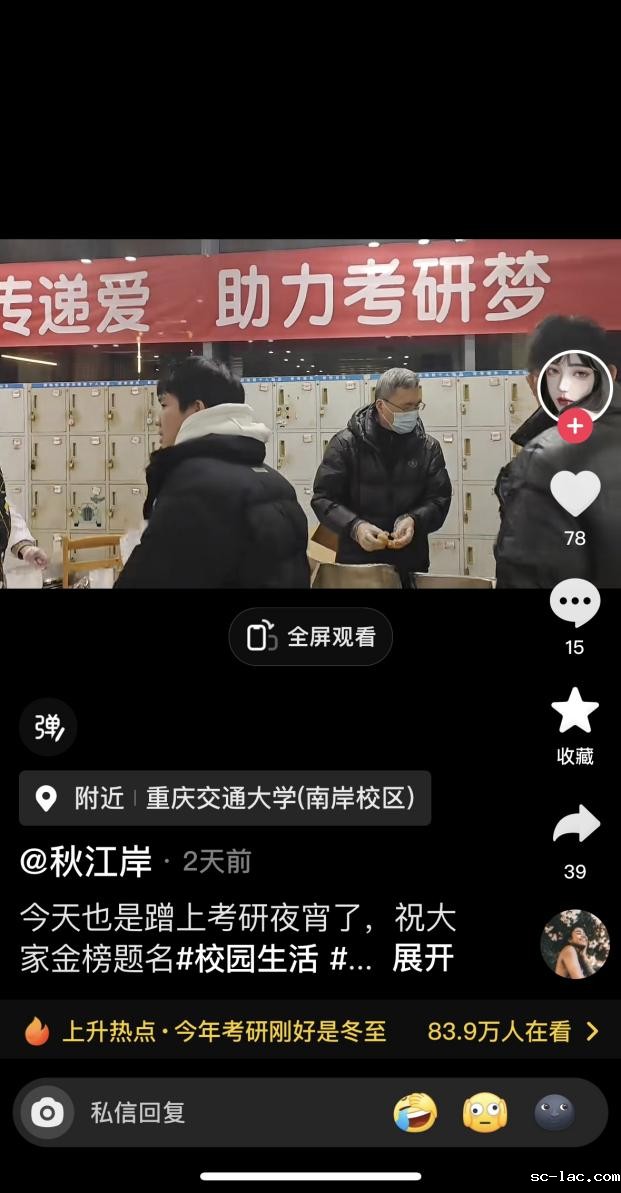Expand the caption with 展开

tap(423, 958)
